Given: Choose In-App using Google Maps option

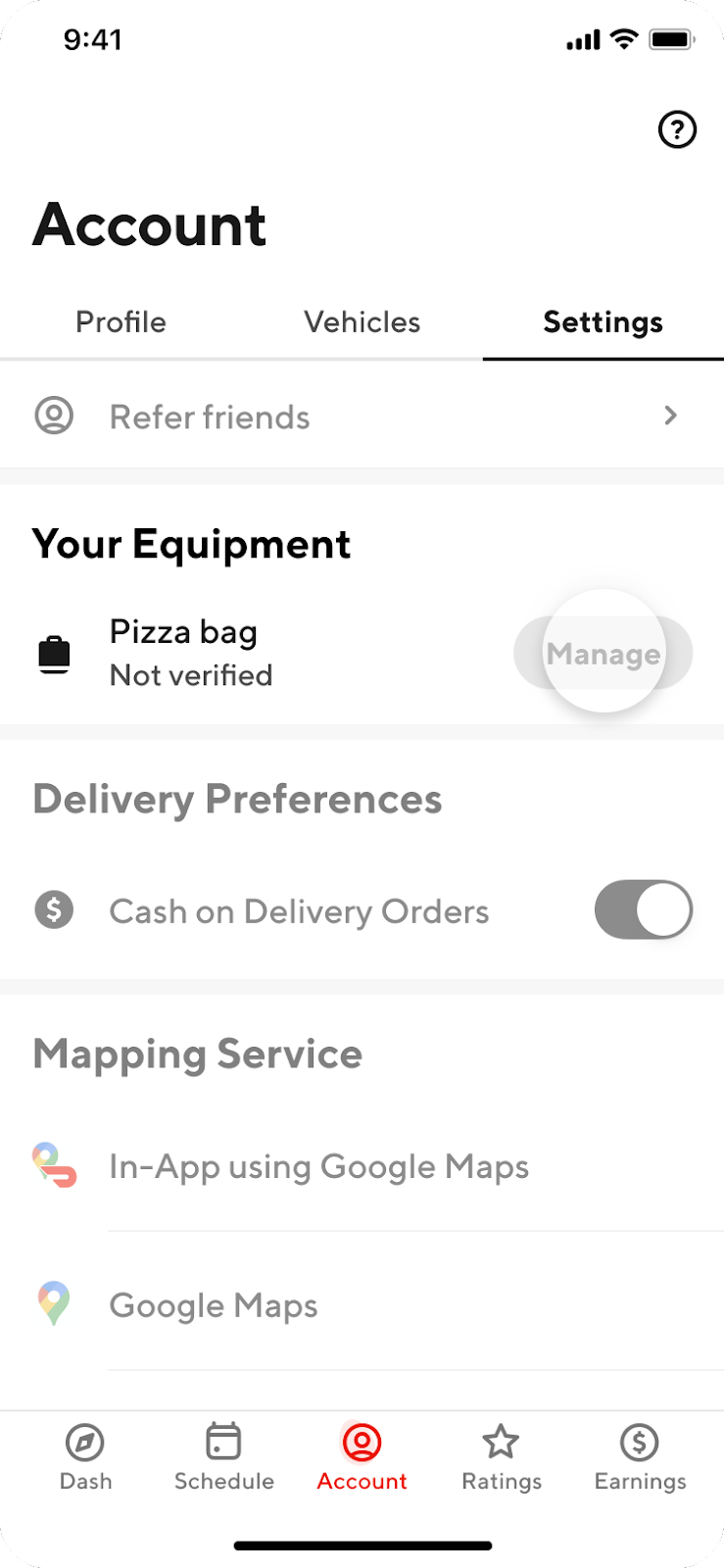Looking at the screenshot, I should [x=319, y=1165].
